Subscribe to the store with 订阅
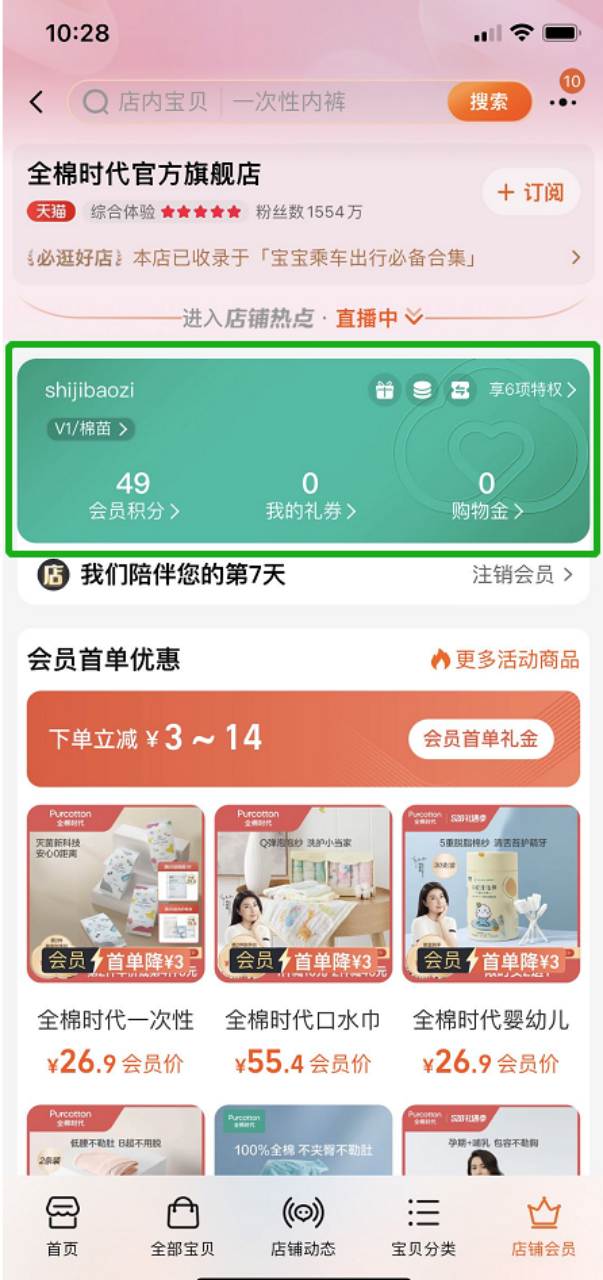This screenshot has width=603, height=1280. (531, 192)
